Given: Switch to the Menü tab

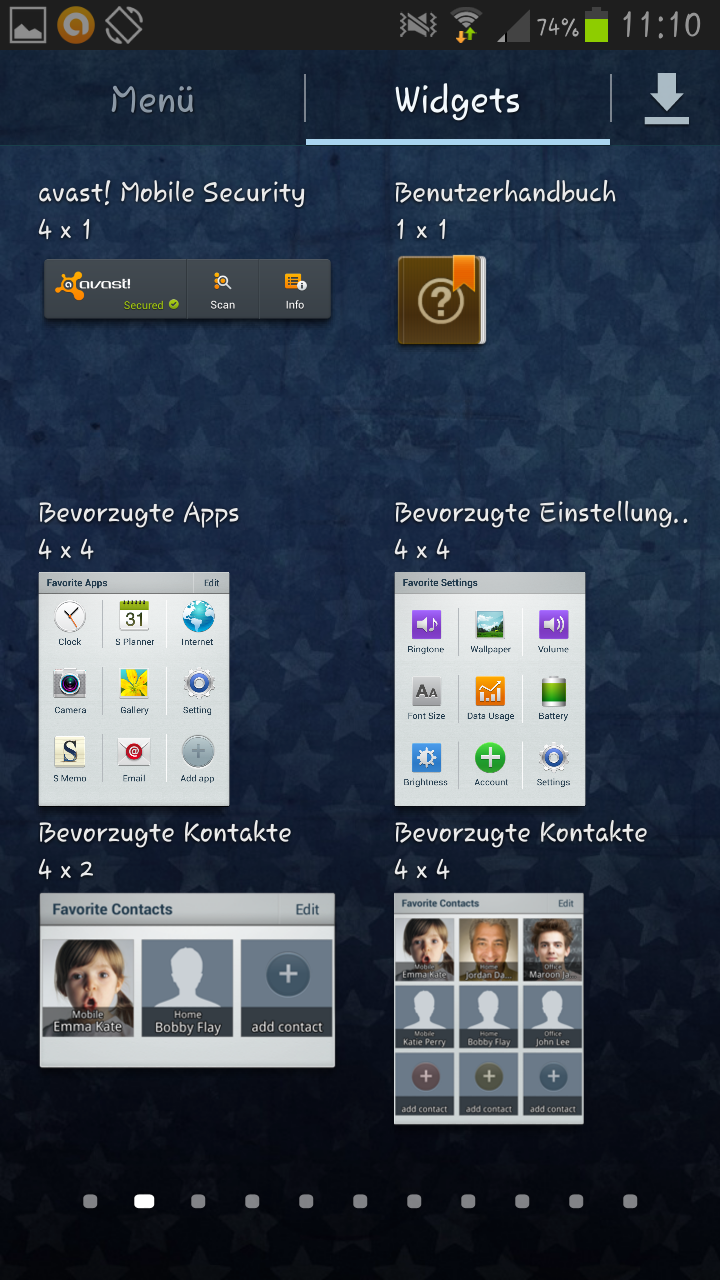Looking at the screenshot, I should tap(152, 100).
